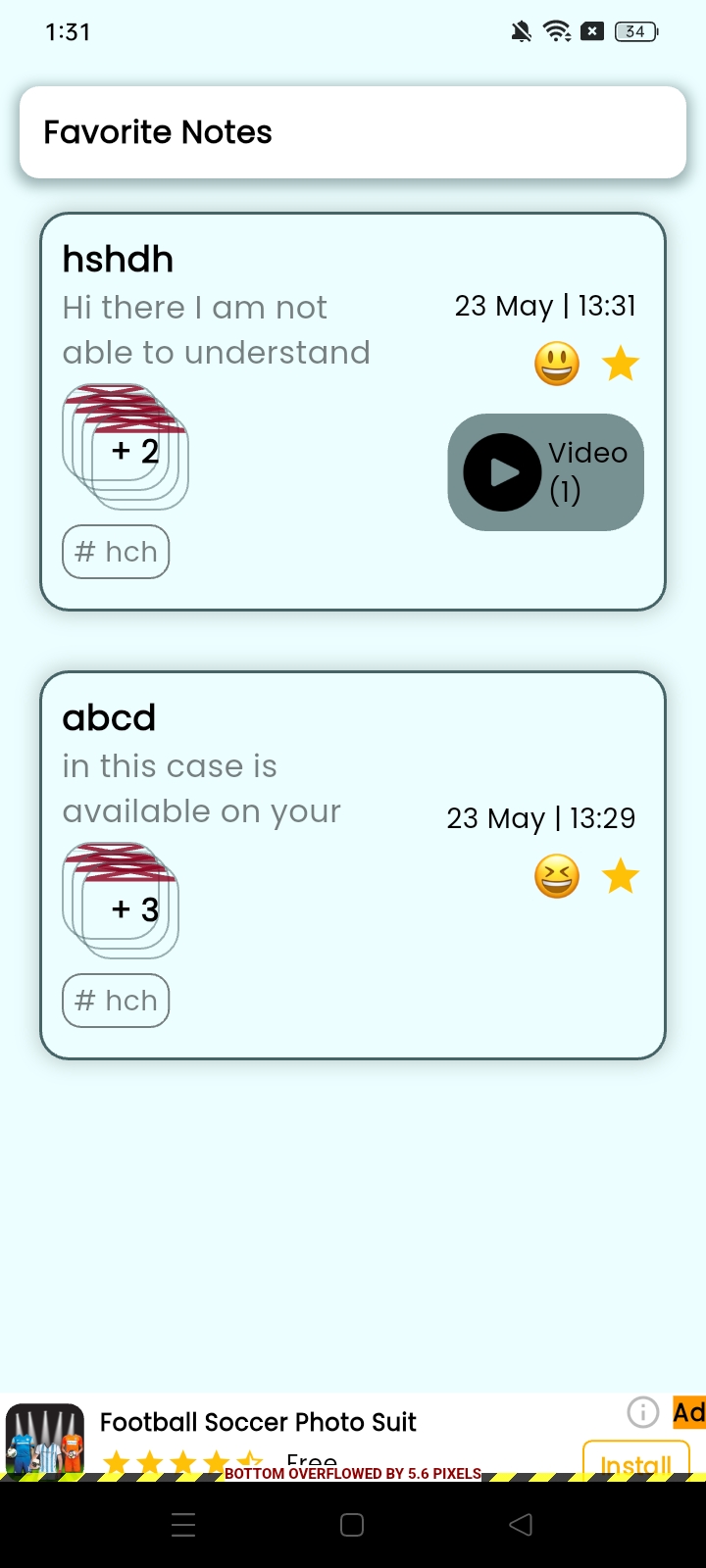View the + 2 images in hshdh
706x1568 pixels.
tap(126, 447)
